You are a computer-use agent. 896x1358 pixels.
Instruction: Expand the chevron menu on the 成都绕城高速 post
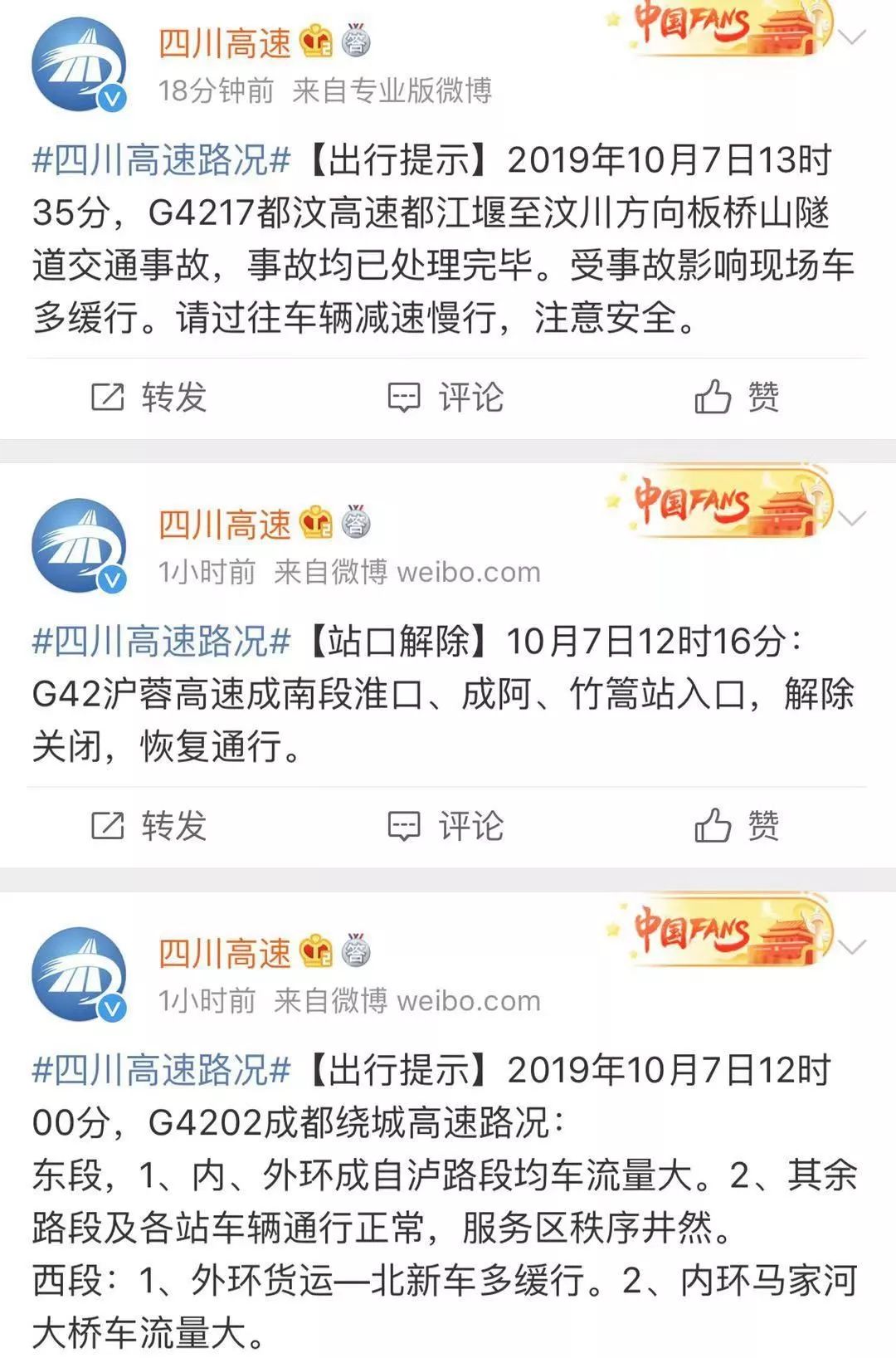(x=852, y=947)
